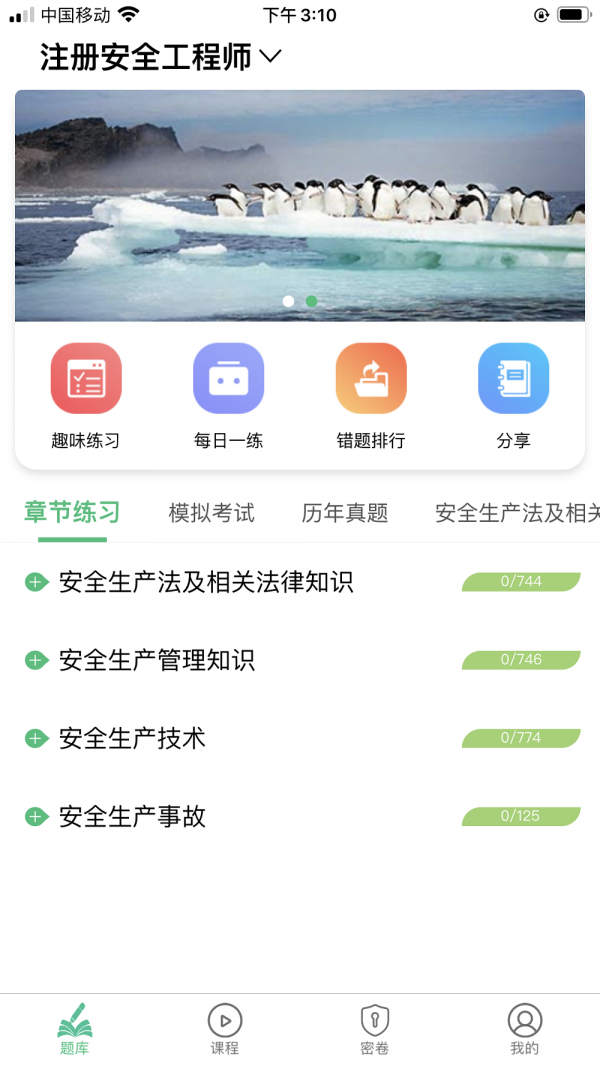Viewport: 600px width, 1066px height.
Task: Switch to the 模拟考试 tab
Action: click(x=212, y=513)
